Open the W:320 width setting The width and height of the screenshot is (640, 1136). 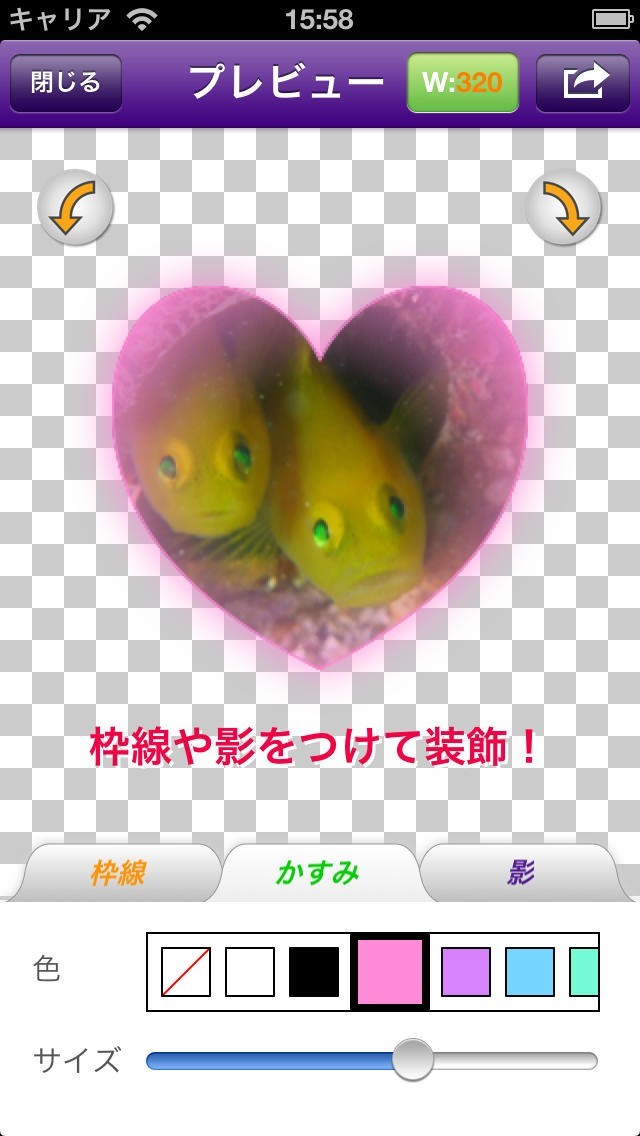pos(463,83)
